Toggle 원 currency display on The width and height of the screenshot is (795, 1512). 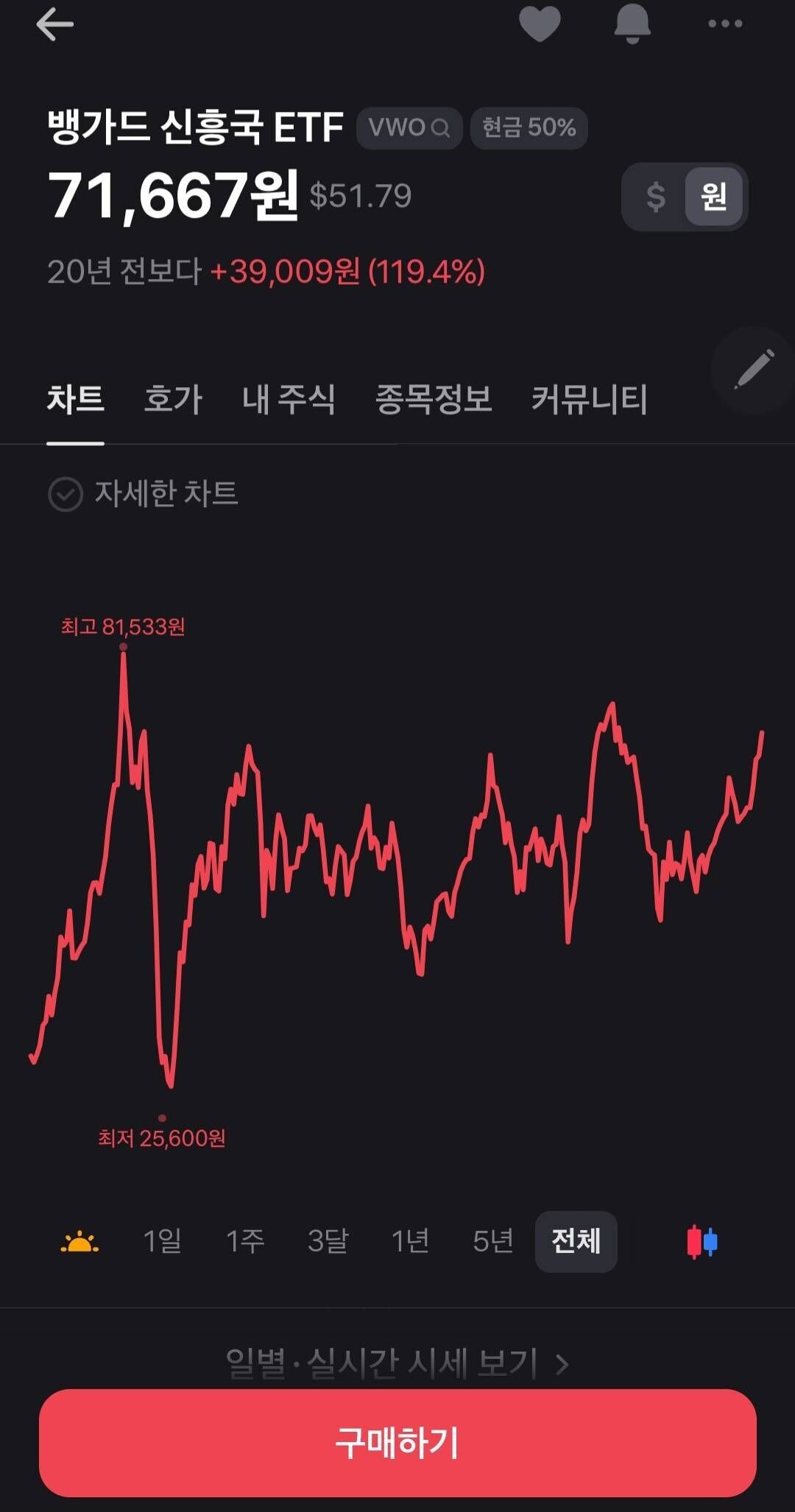[x=713, y=197]
